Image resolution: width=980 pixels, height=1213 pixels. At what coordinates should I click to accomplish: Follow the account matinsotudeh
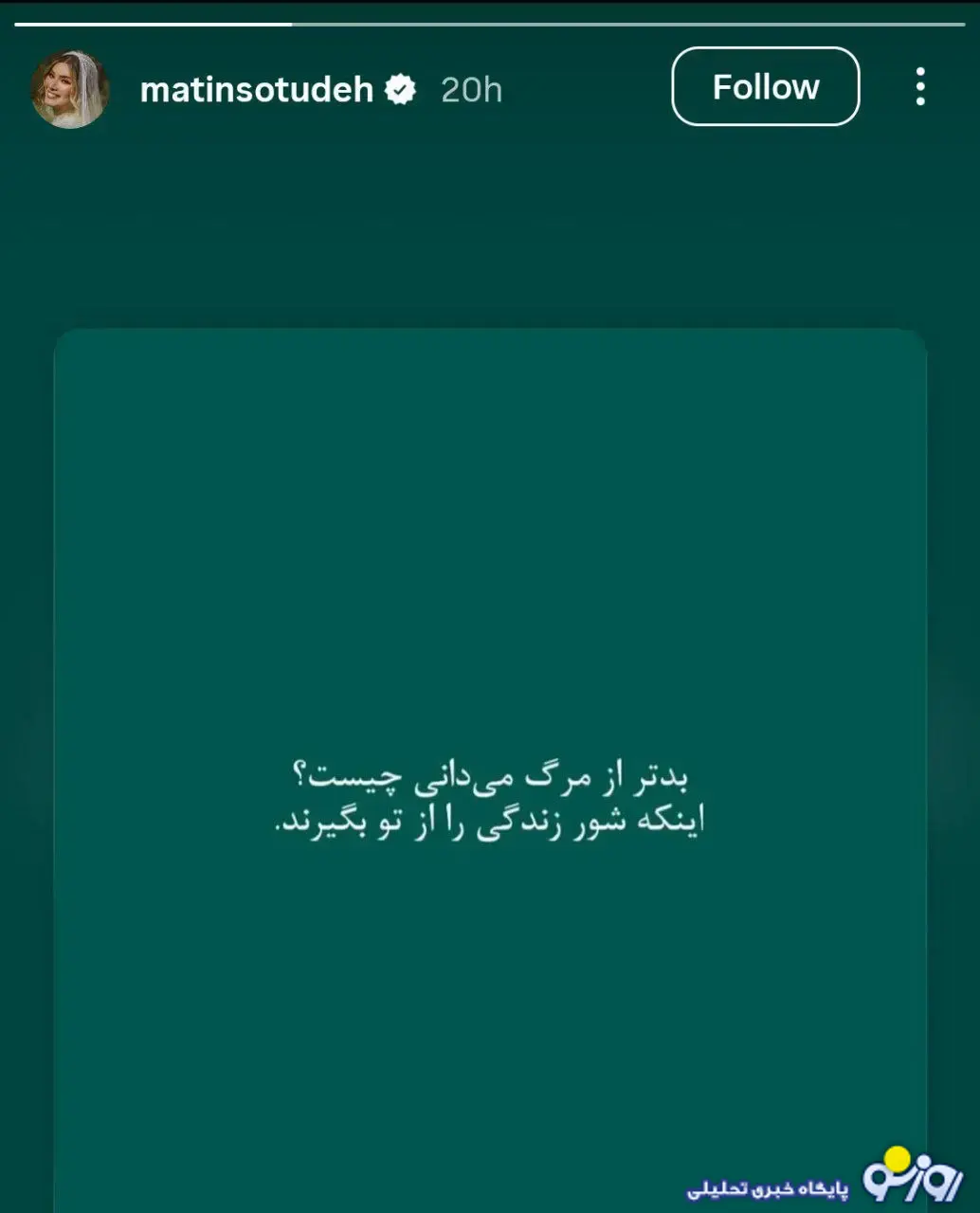pos(765,87)
